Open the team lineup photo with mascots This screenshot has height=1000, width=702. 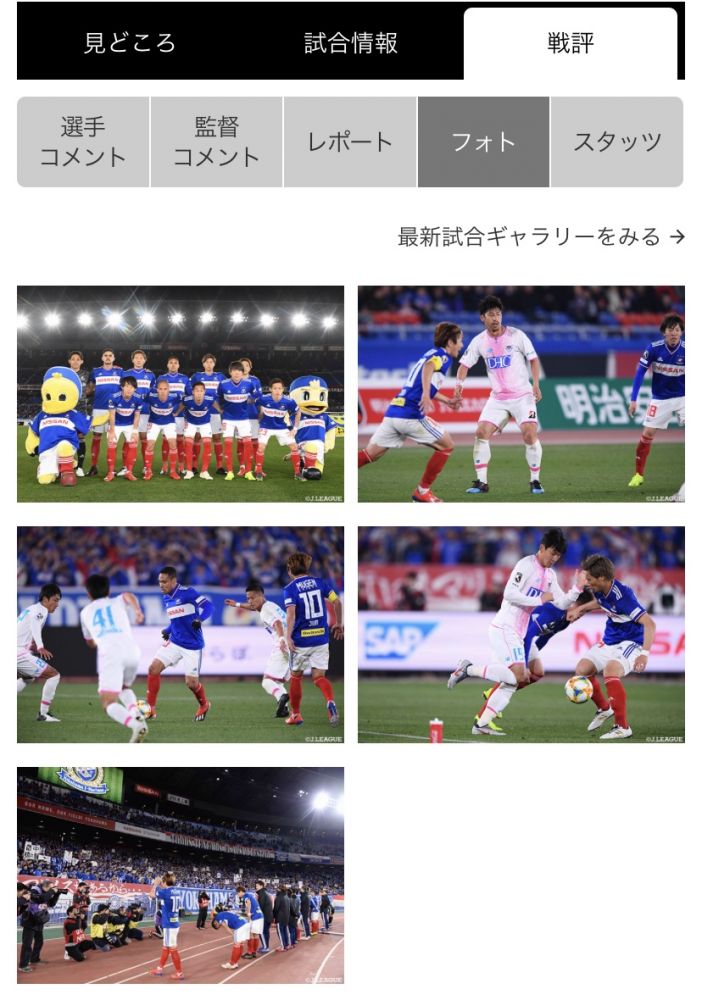[x=180, y=394]
